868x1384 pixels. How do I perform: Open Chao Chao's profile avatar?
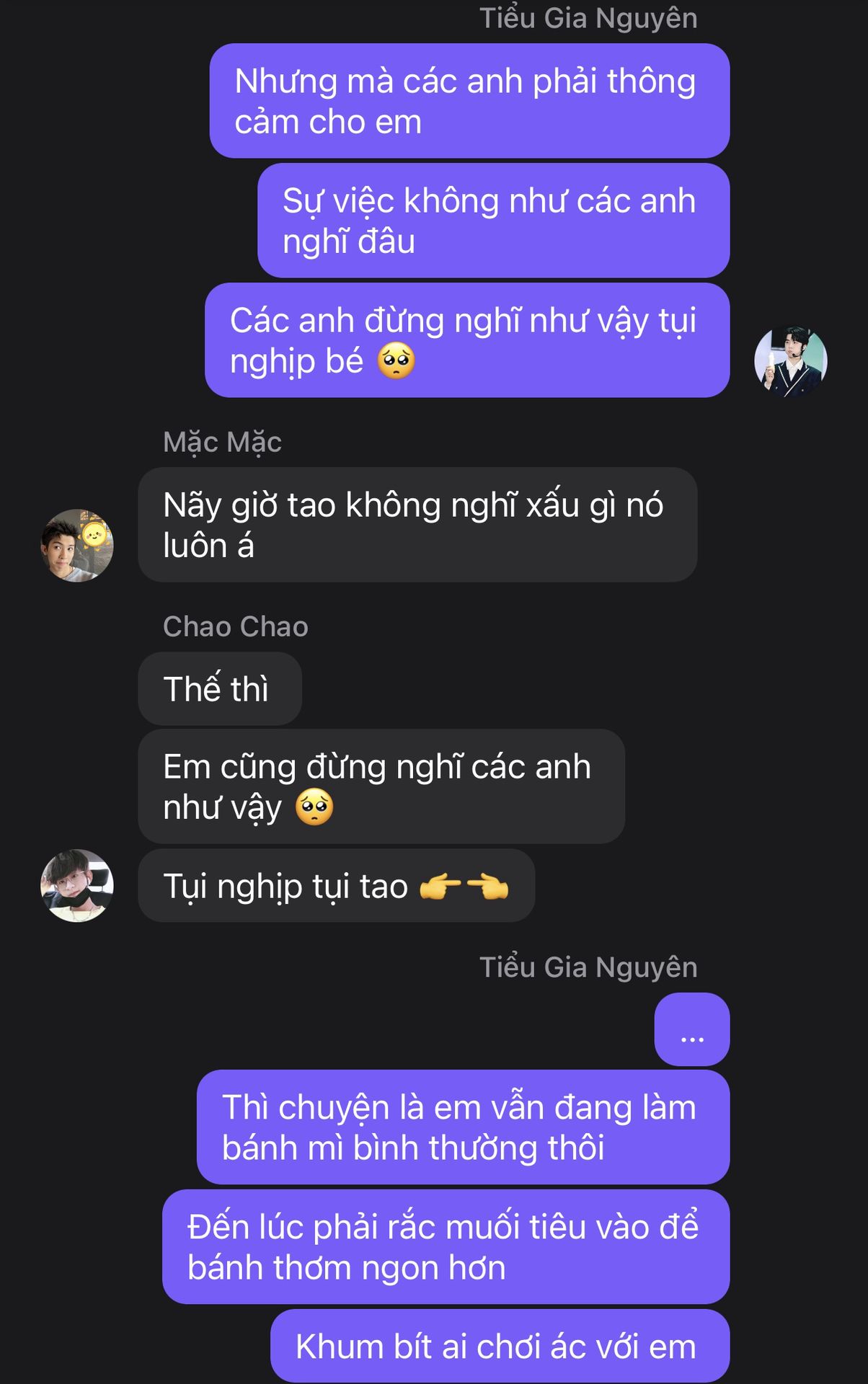[x=77, y=885]
